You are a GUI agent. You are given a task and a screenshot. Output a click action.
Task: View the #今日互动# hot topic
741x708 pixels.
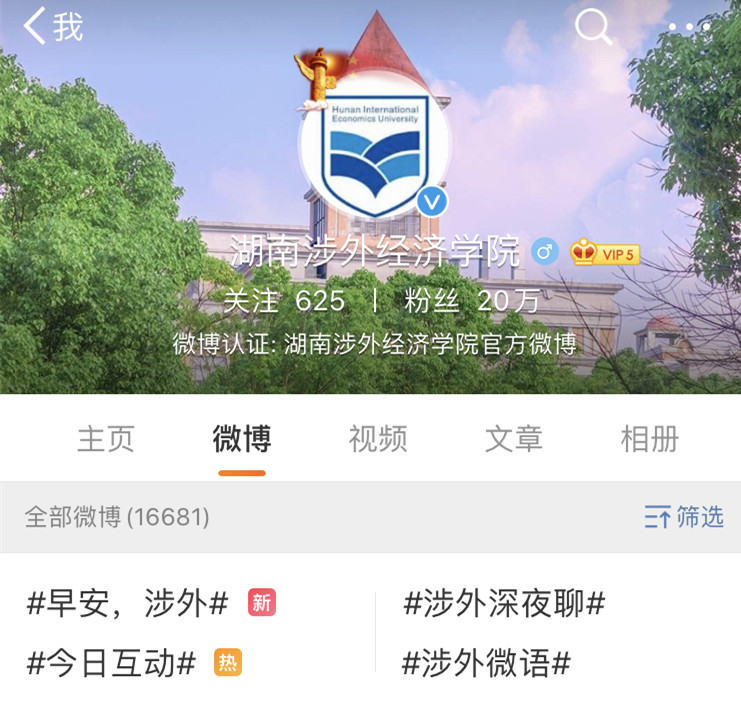coord(111,663)
